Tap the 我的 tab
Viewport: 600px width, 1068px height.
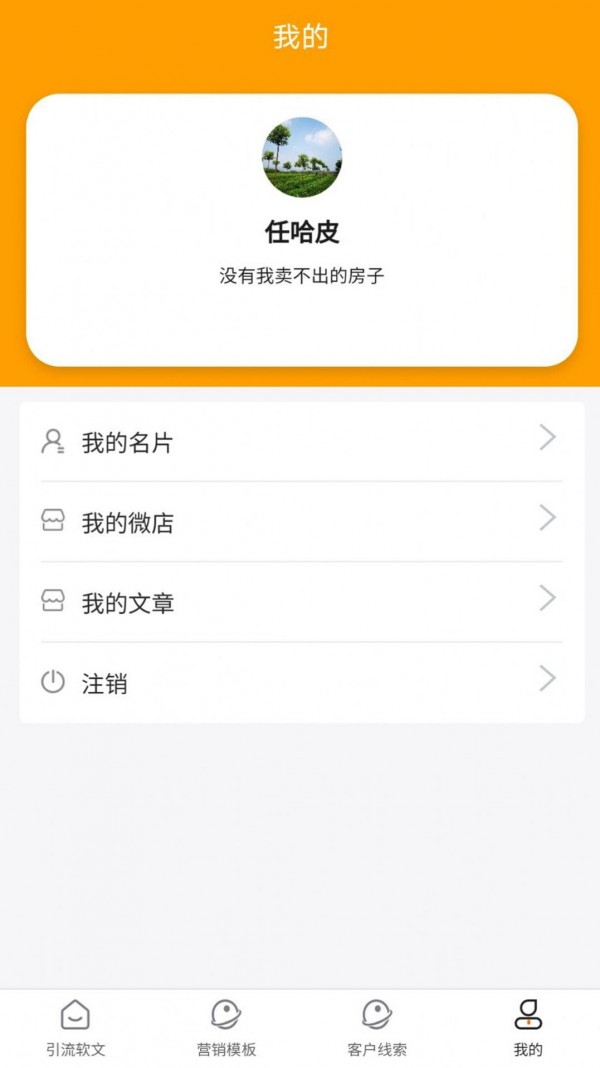[528, 1028]
